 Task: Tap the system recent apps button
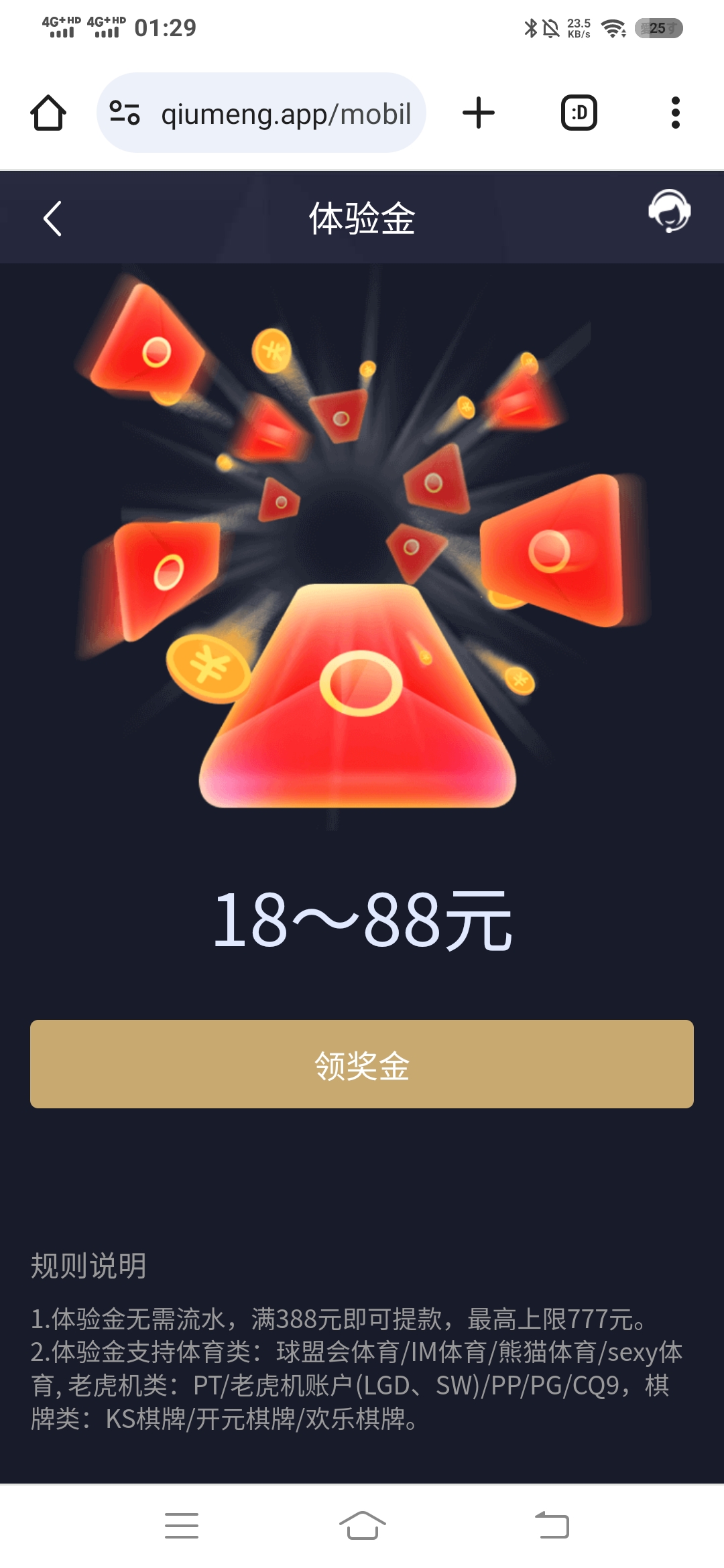(x=182, y=1526)
